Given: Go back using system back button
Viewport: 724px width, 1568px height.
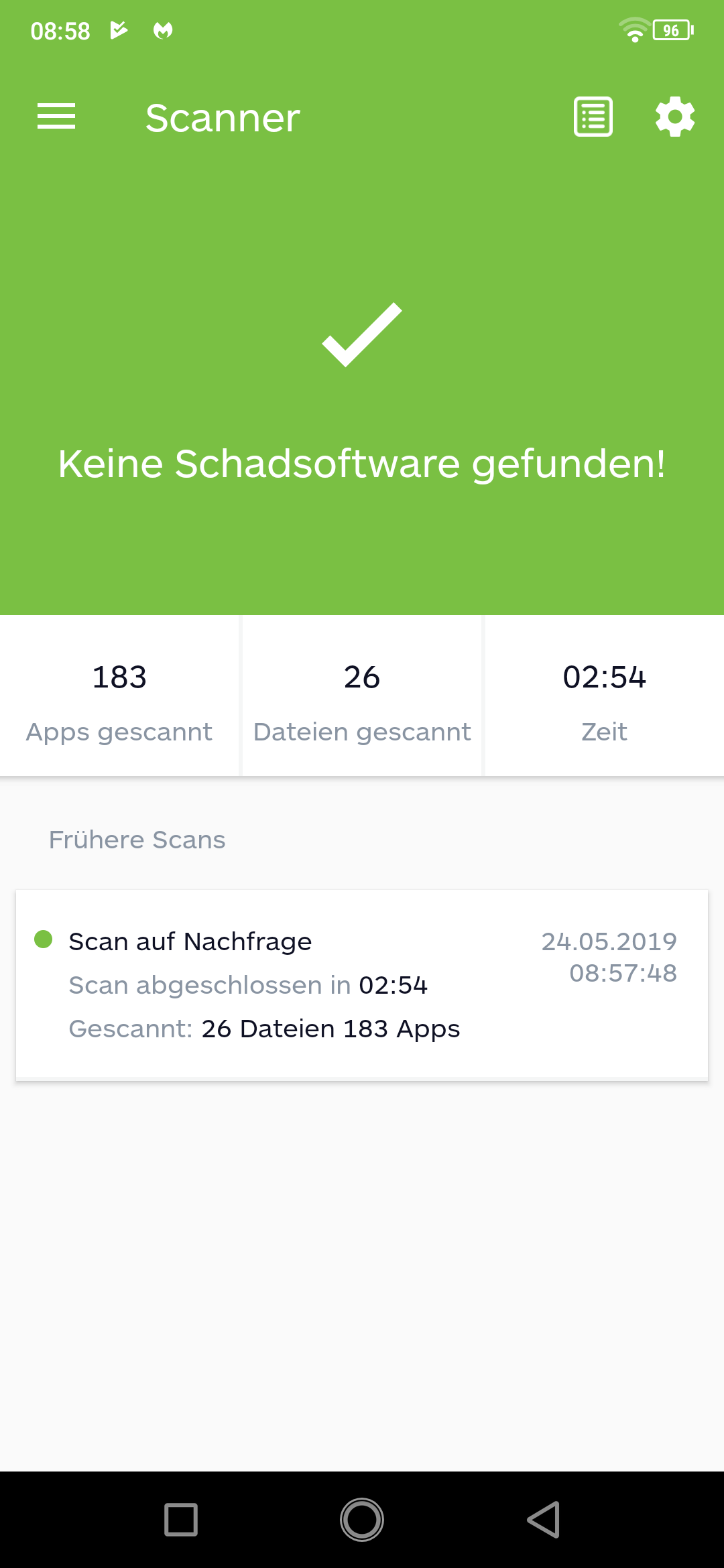Looking at the screenshot, I should point(544,1519).
